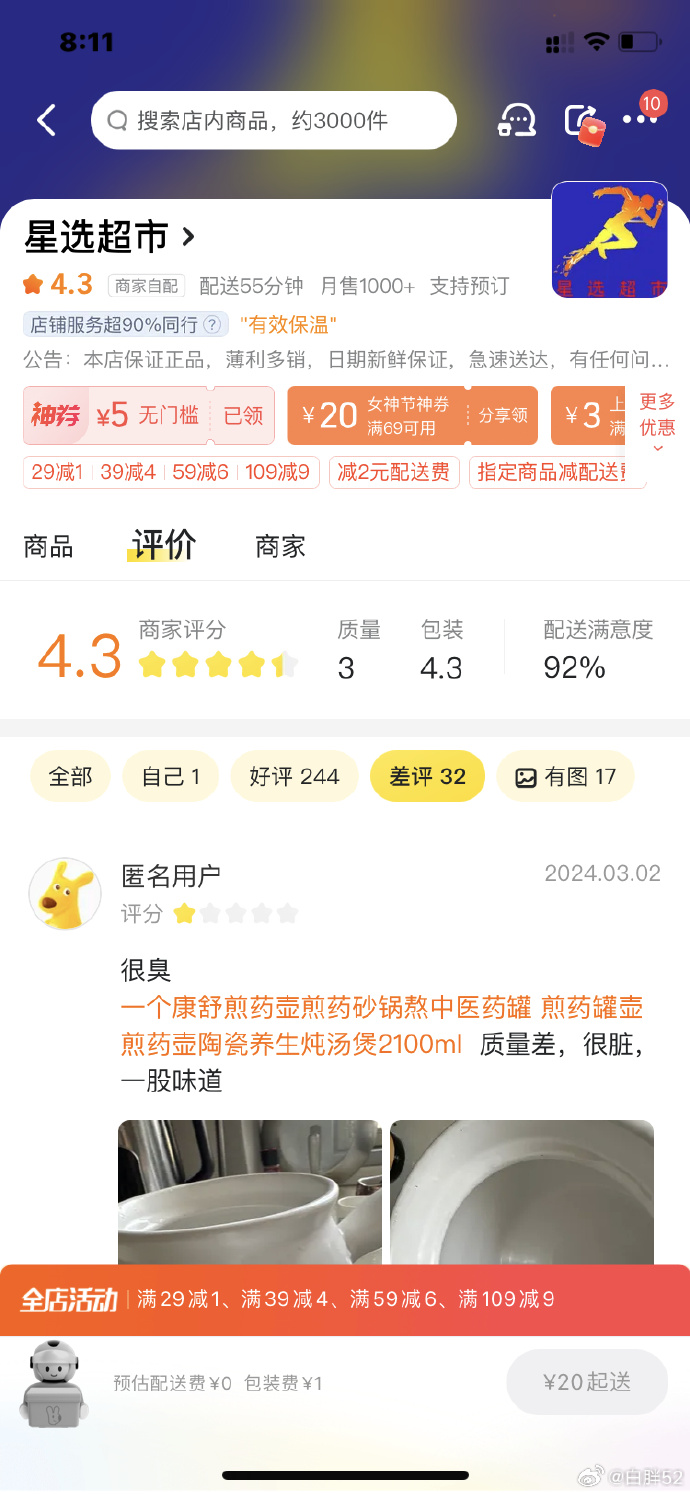Image resolution: width=690 pixels, height=1494 pixels.
Task: Open the three-dot overflow menu
Action: pos(639,120)
